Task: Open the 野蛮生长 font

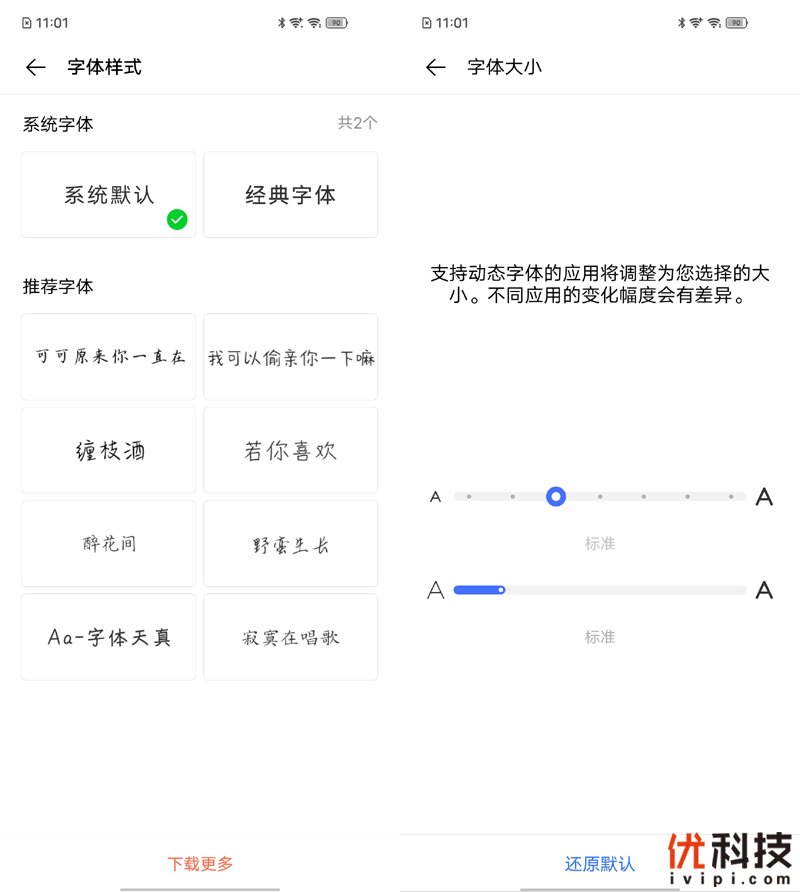Action: [x=290, y=544]
